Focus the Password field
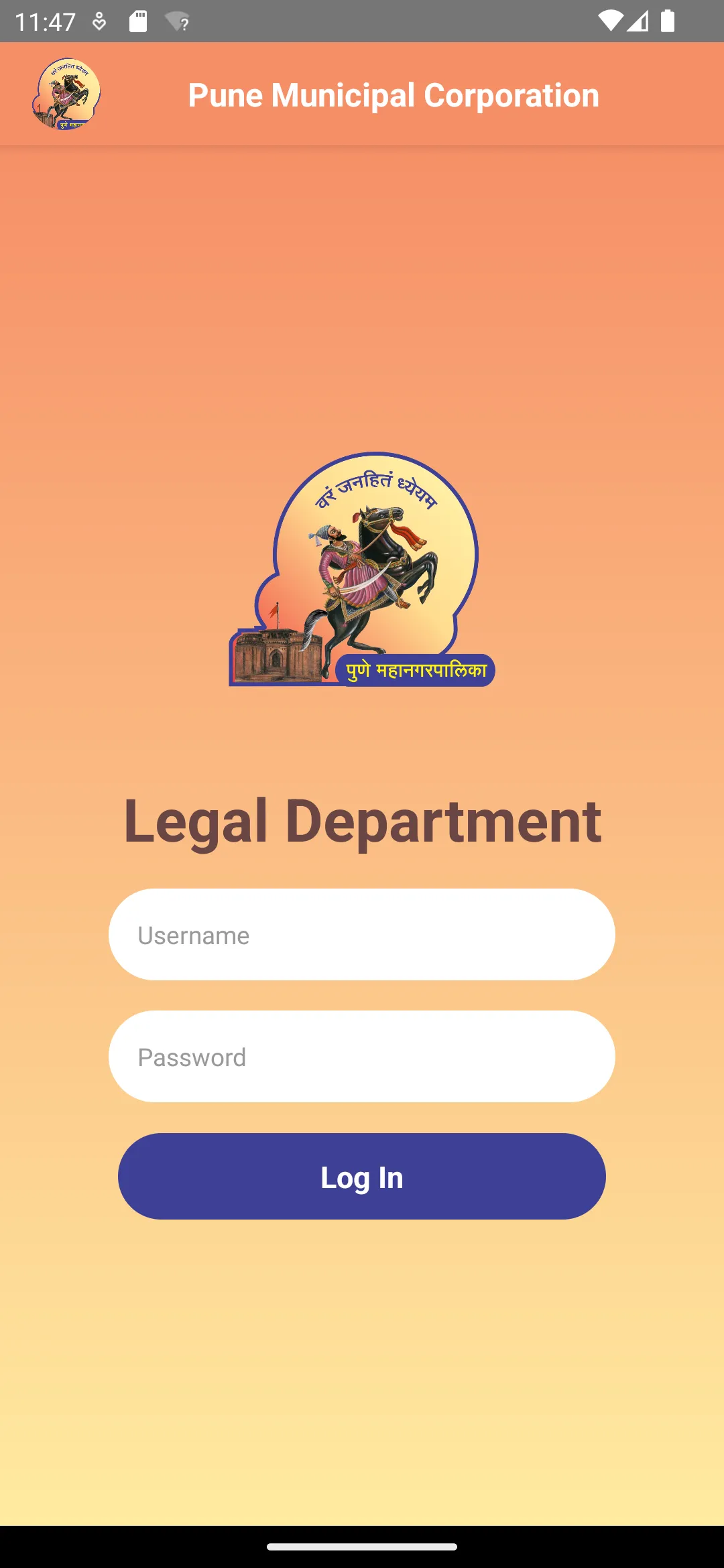The image size is (724, 1568). [362, 1057]
